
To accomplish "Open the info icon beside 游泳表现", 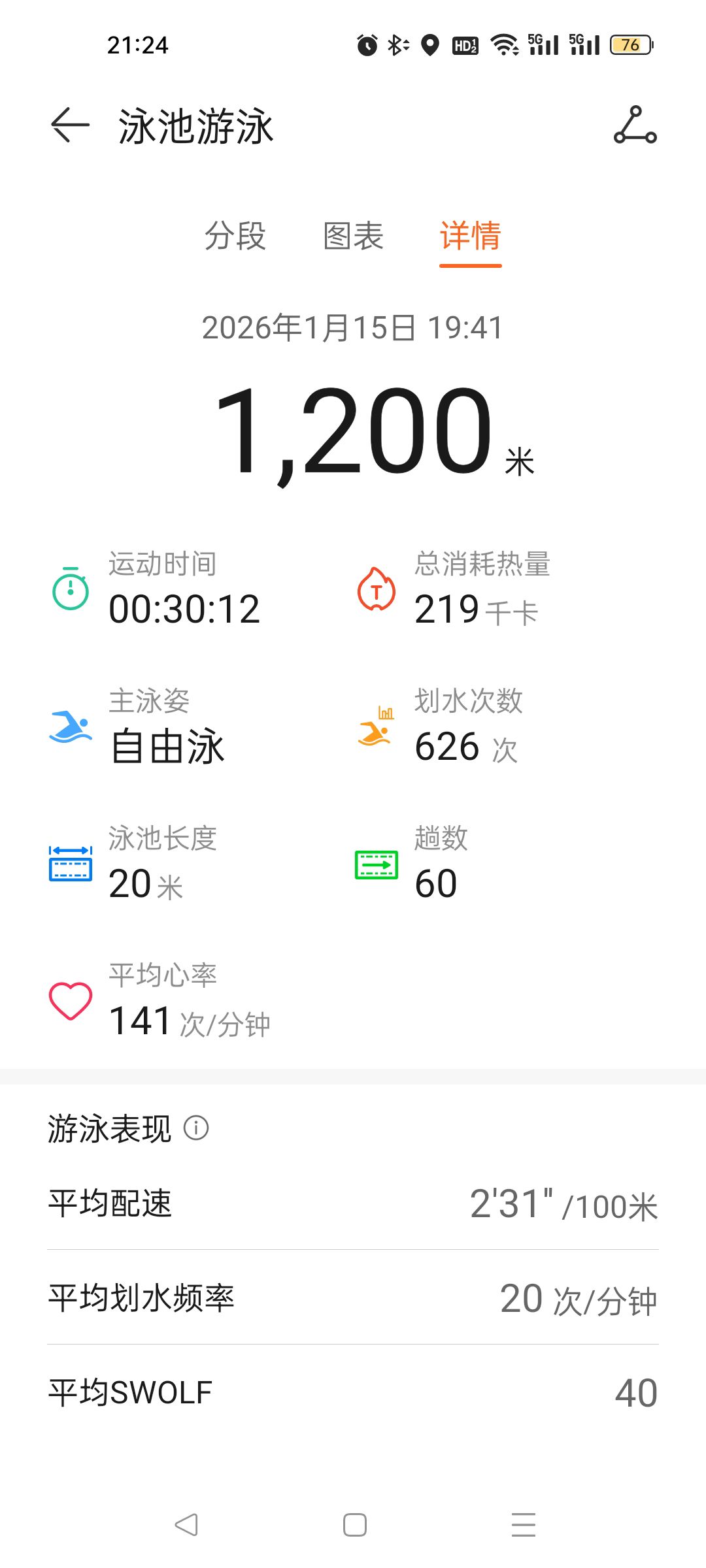I will pos(196,1128).
